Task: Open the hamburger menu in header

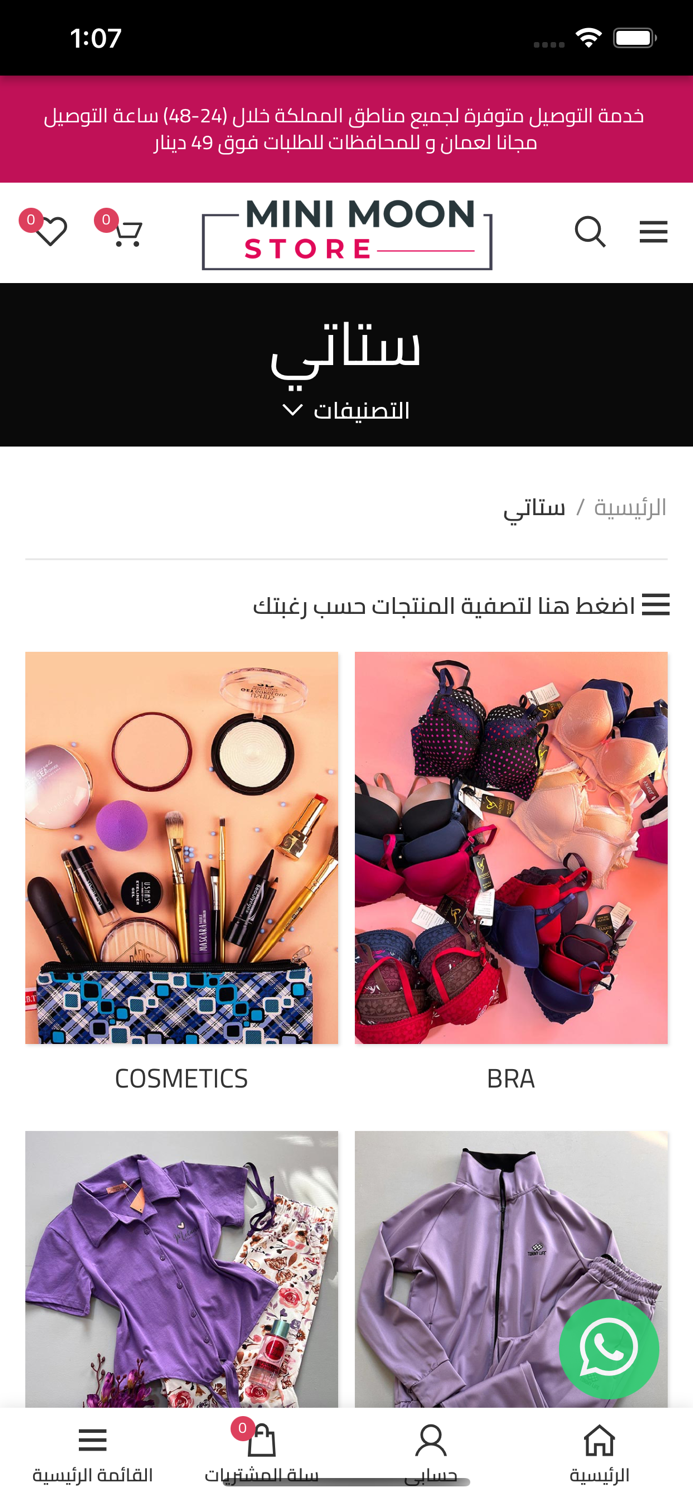Action: [653, 232]
